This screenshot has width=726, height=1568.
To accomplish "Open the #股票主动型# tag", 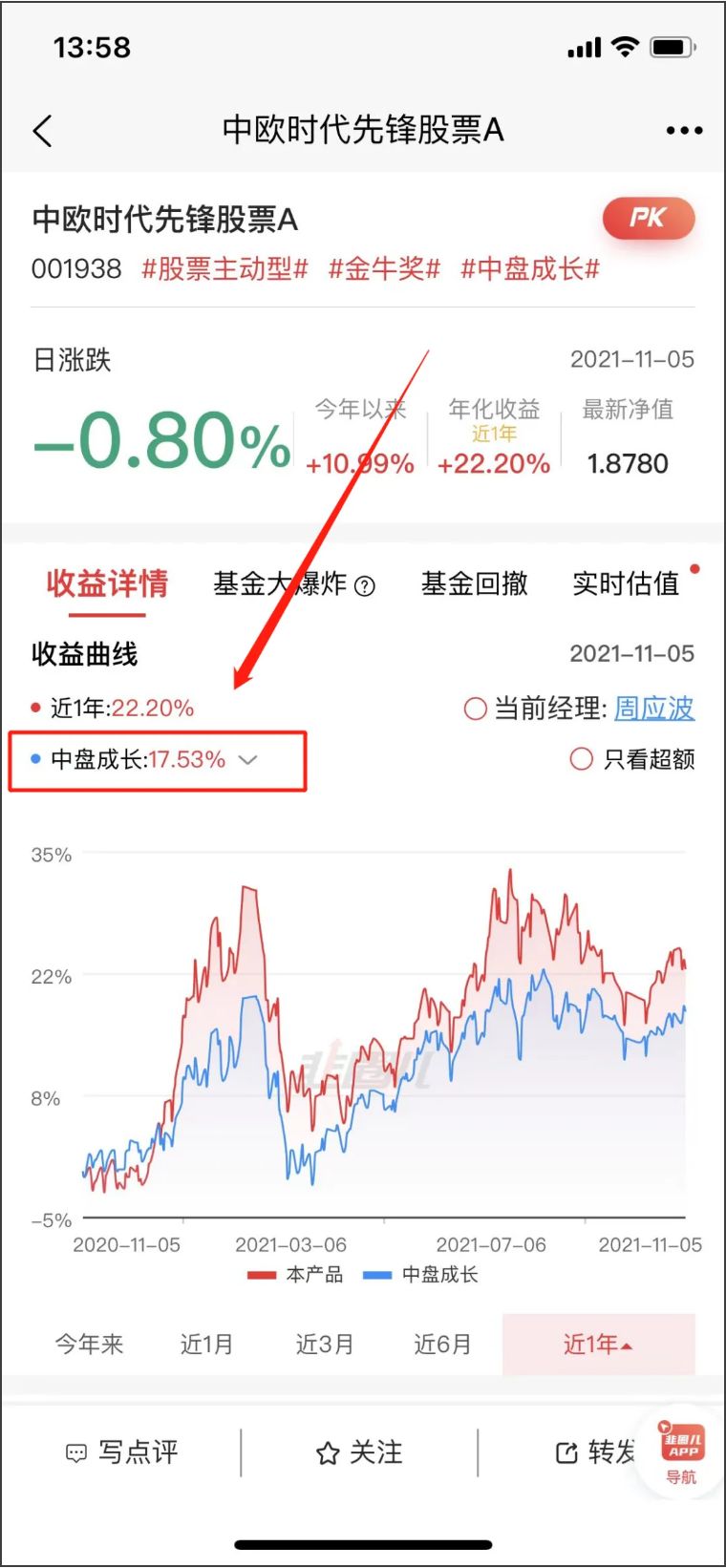I will 224,269.
